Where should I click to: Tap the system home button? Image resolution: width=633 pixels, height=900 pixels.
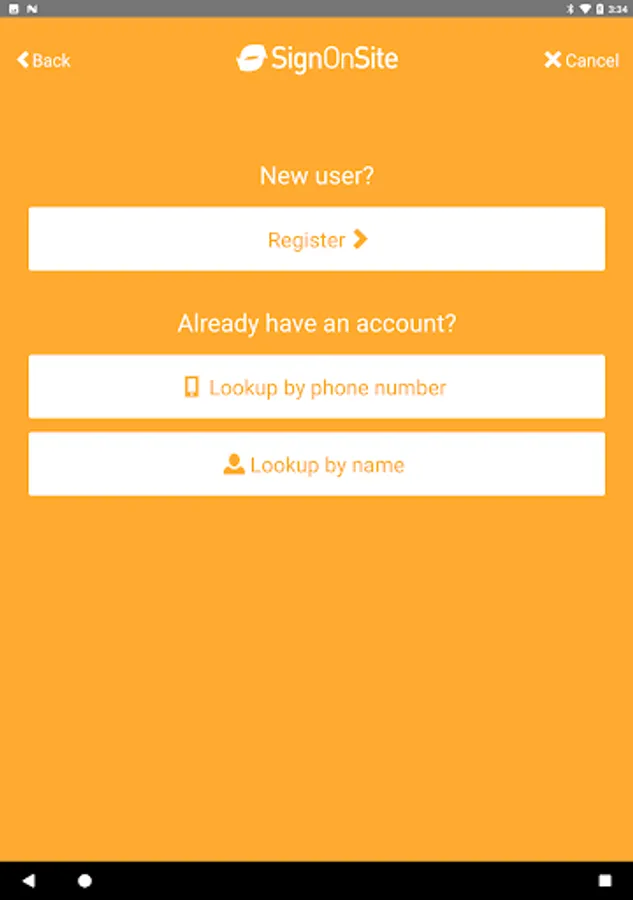pyautogui.click(x=85, y=880)
